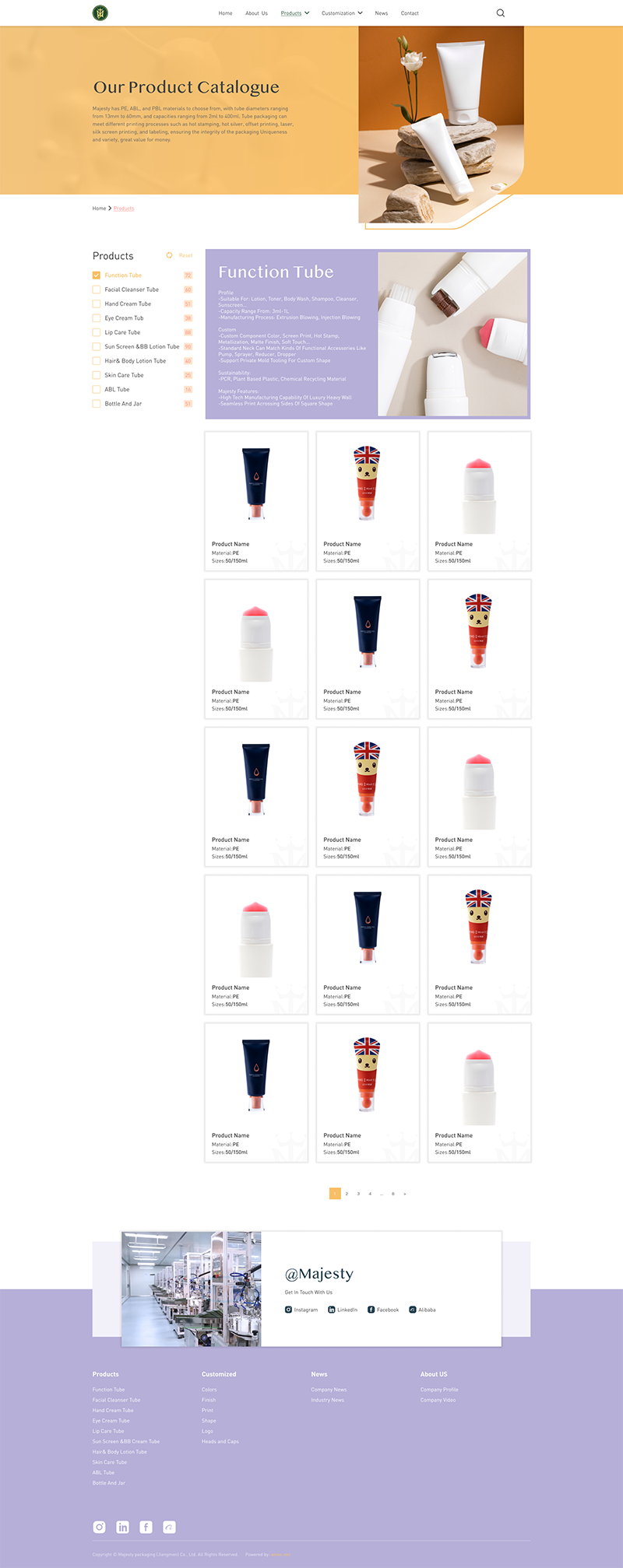Image resolution: width=623 pixels, height=1568 pixels.
Task: Open the Contact page
Action: 410,13
